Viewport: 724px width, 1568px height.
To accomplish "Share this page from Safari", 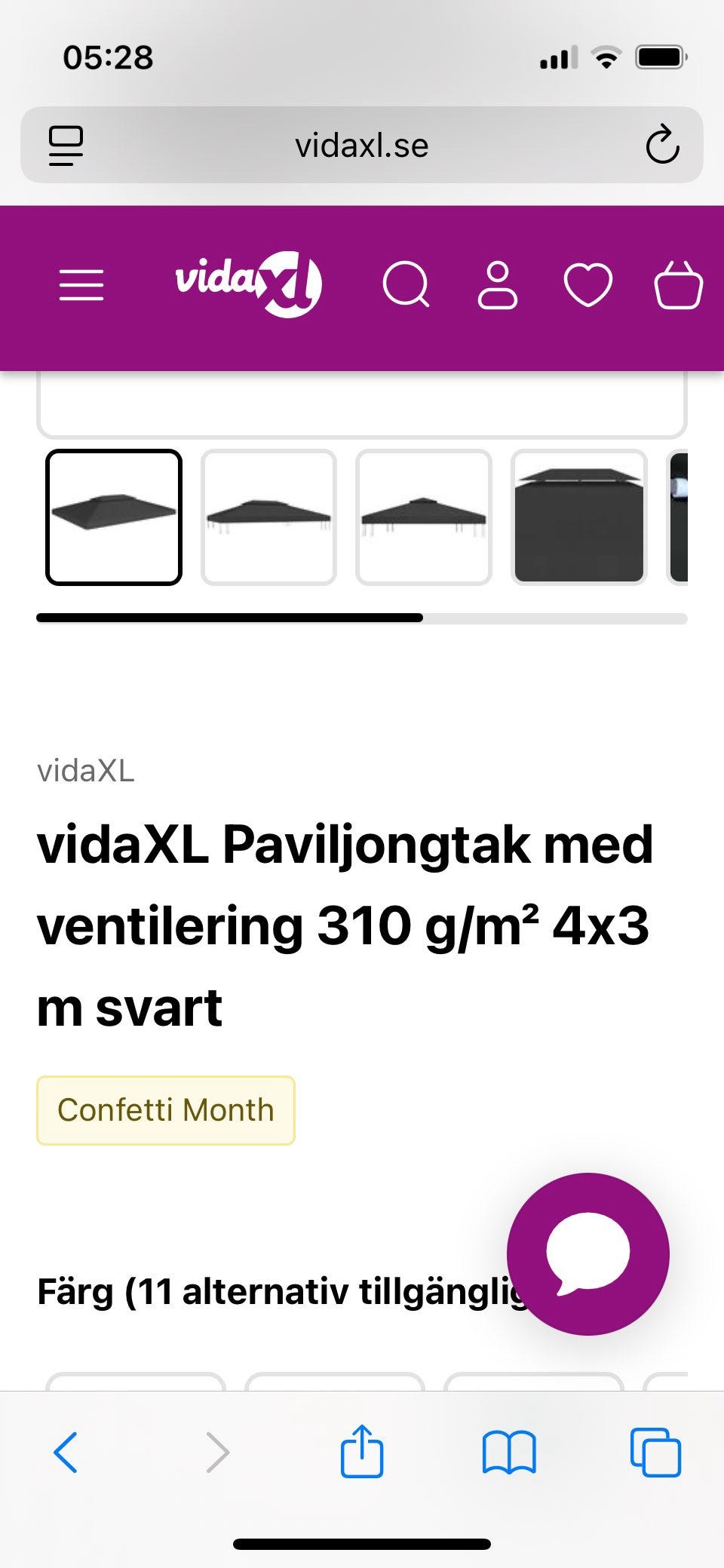I will (x=362, y=1450).
